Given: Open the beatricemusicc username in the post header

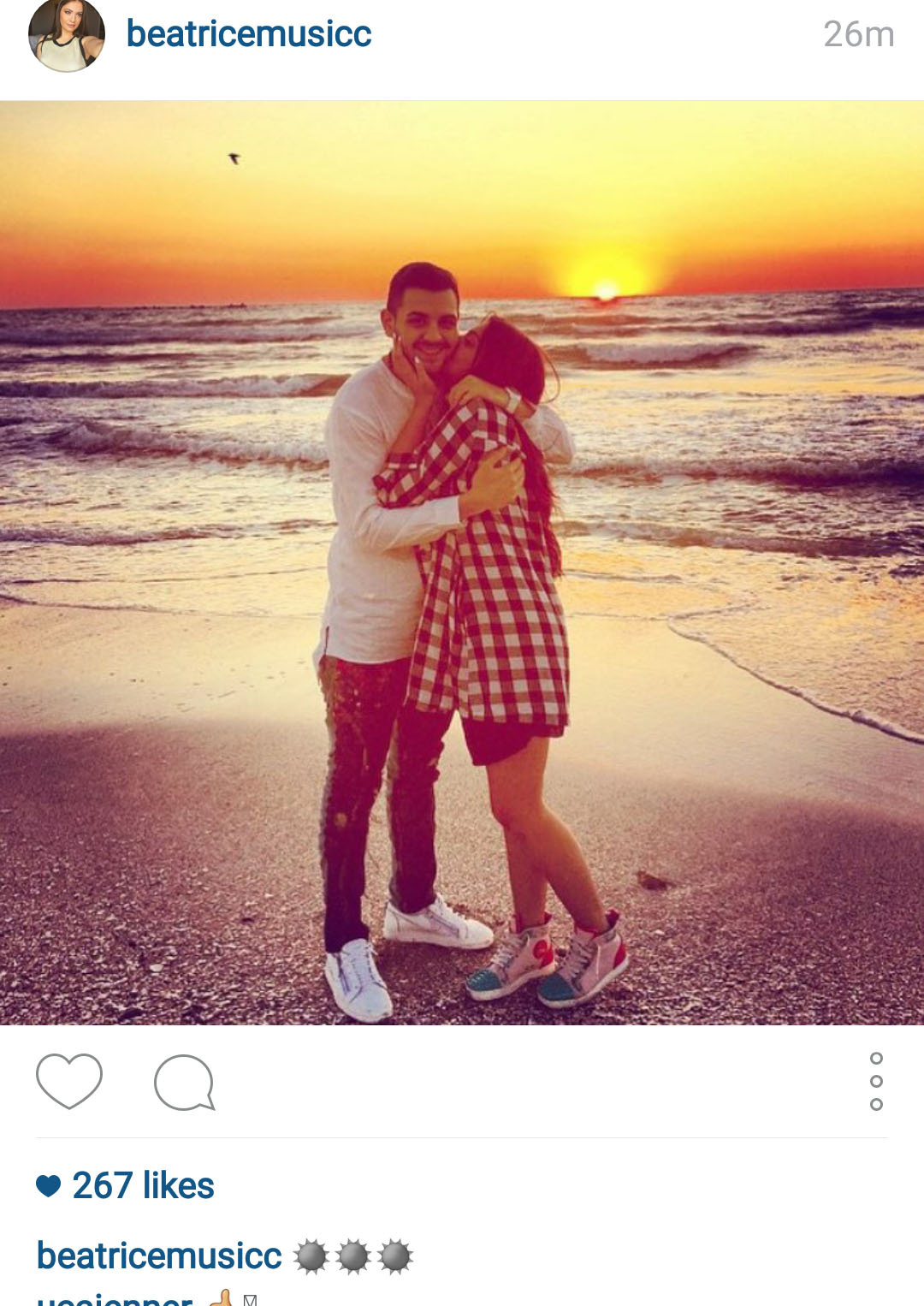Looking at the screenshot, I should 248,34.
